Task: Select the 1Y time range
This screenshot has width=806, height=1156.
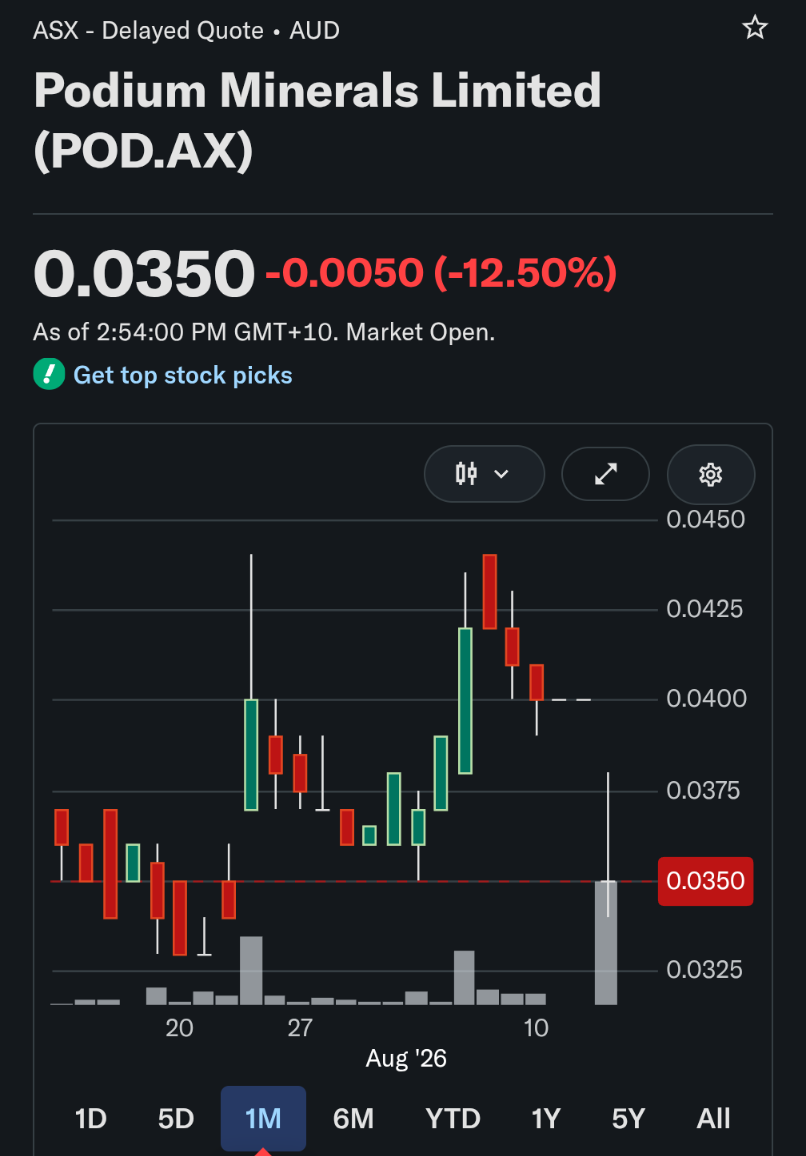Action: click(x=546, y=1118)
